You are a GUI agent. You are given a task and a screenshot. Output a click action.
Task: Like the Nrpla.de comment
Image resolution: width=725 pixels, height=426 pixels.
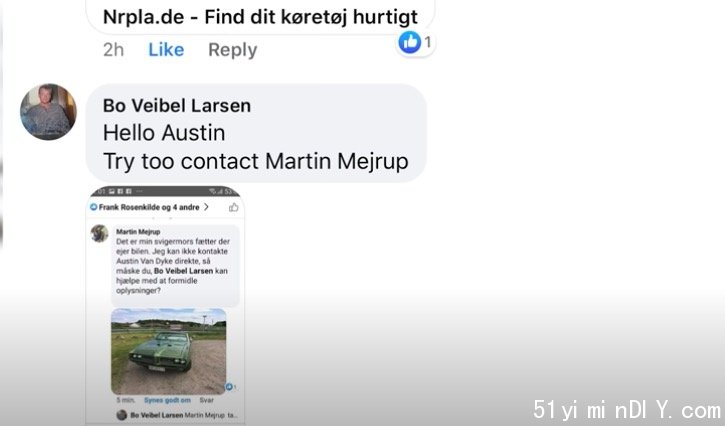click(x=166, y=50)
